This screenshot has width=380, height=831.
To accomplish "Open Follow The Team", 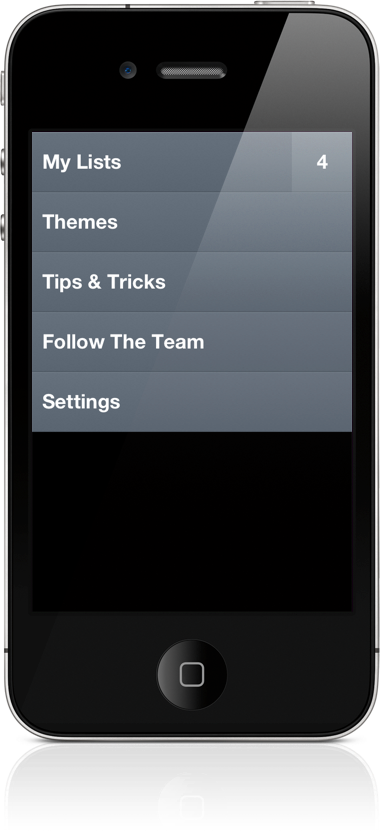I will click(192, 342).
